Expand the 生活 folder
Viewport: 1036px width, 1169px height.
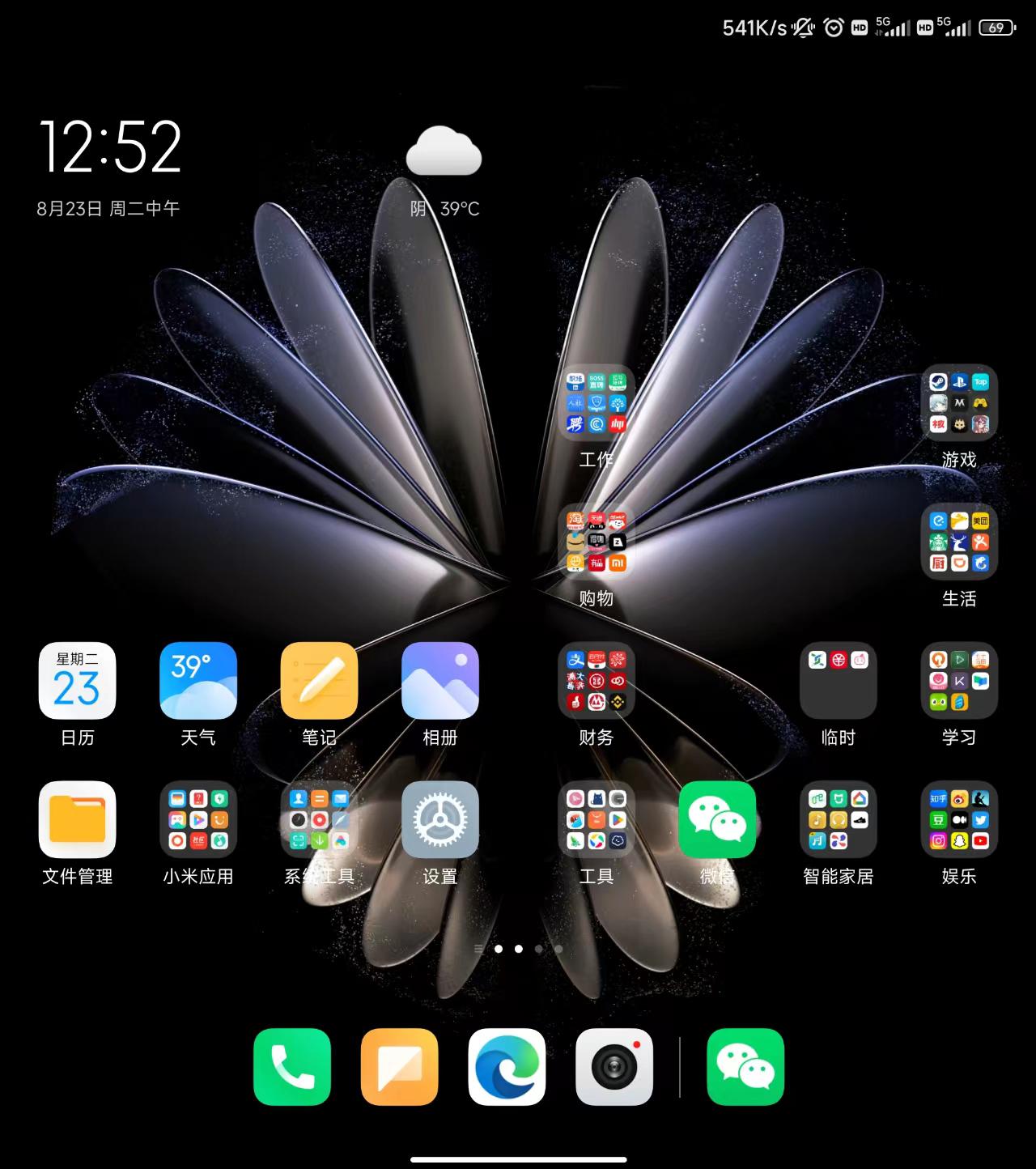(959, 542)
